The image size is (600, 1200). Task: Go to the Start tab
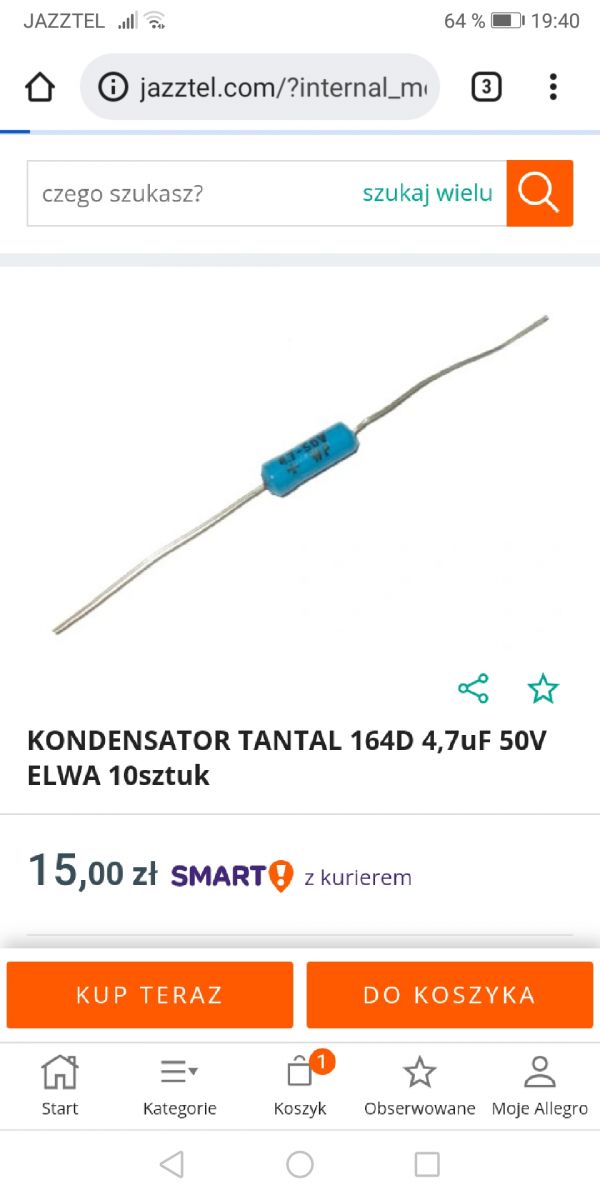click(60, 1086)
